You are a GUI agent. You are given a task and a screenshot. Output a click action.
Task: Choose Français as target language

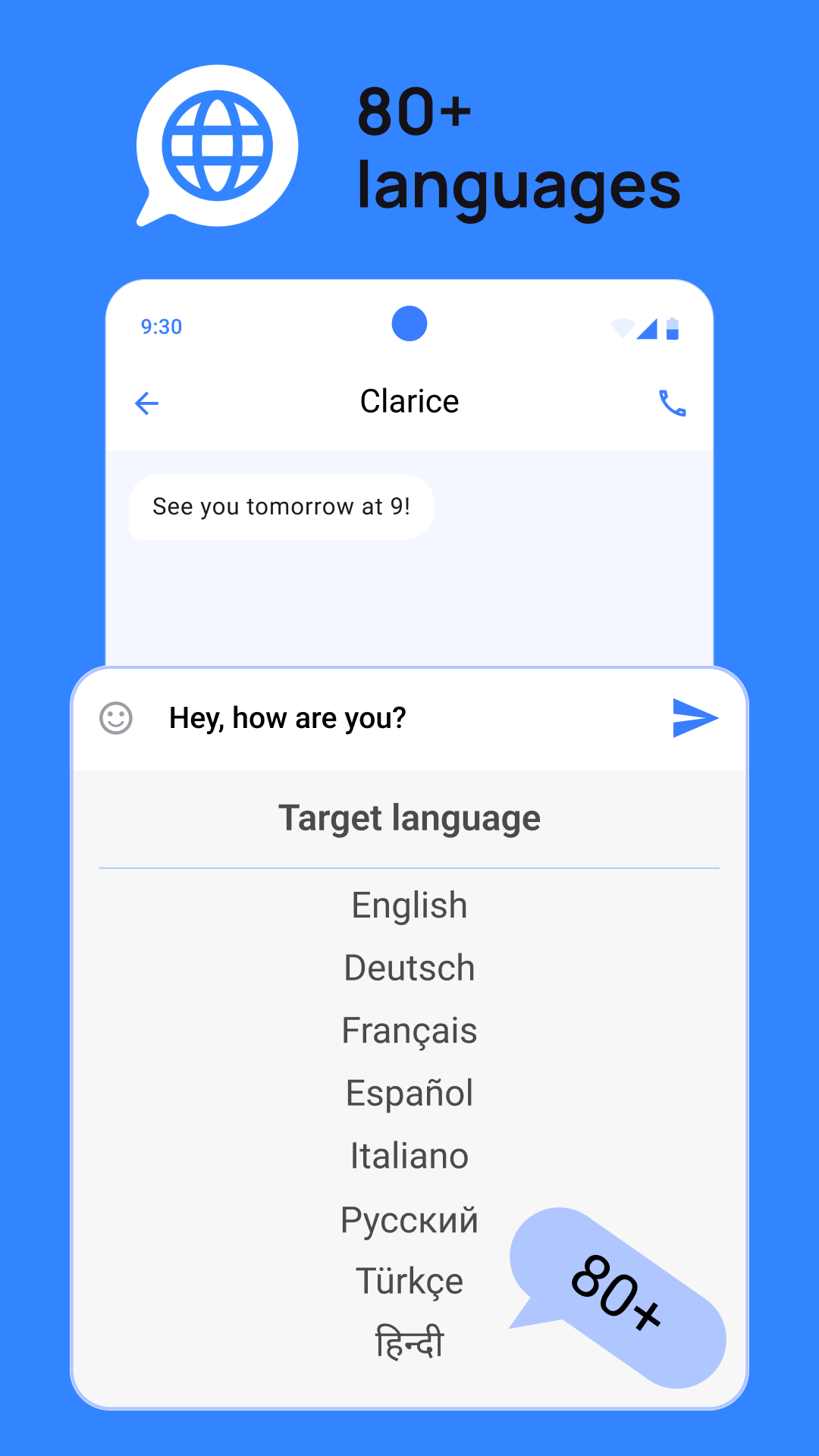409,1030
